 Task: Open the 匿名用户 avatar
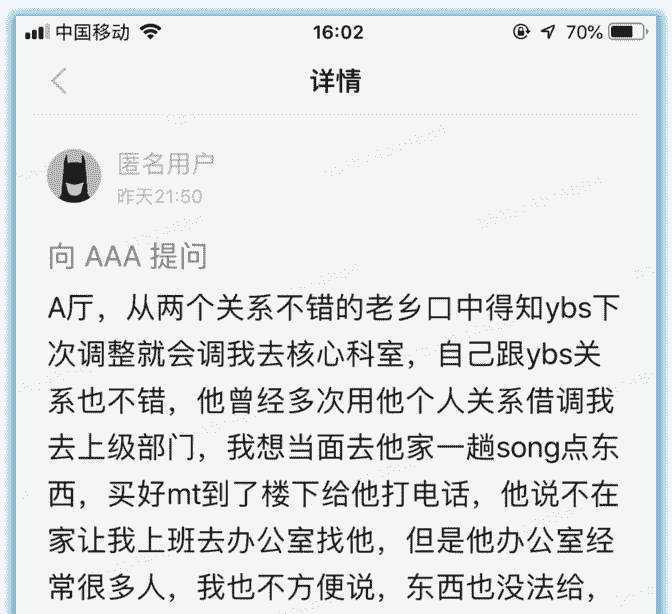coord(74,177)
